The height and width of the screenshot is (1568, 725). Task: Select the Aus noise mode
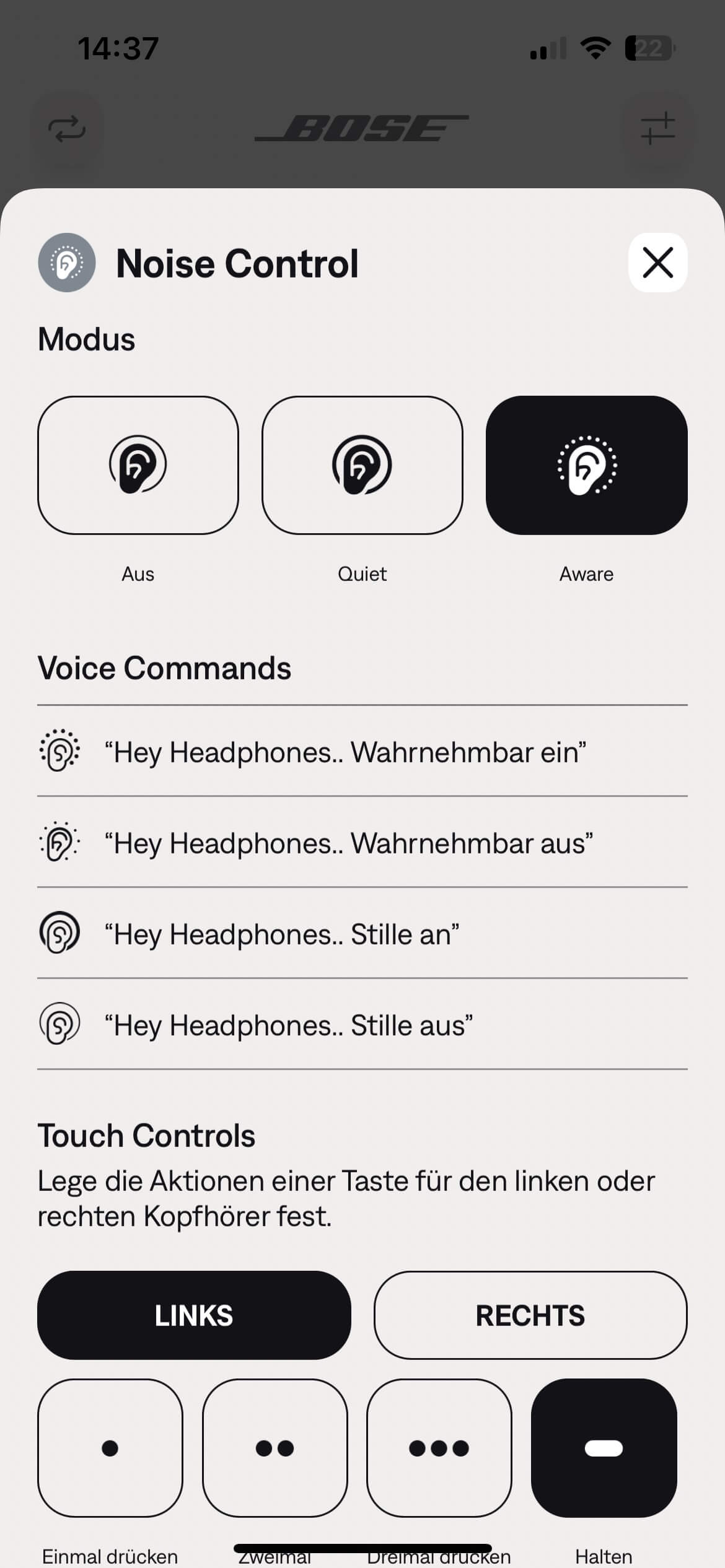(138, 465)
